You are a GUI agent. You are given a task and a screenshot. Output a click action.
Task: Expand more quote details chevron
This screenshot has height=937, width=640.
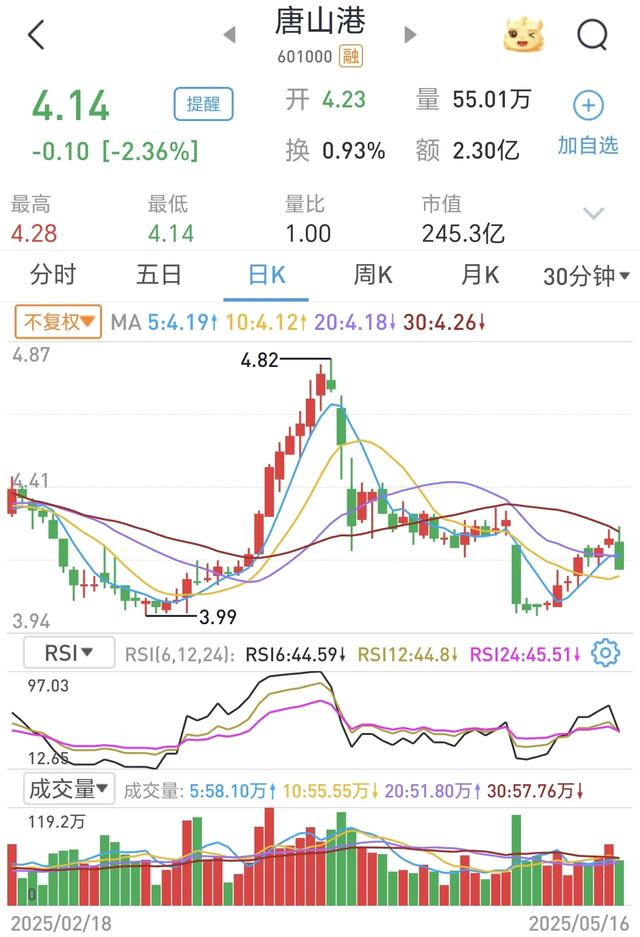pyautogui.click(x=594, y=213)
